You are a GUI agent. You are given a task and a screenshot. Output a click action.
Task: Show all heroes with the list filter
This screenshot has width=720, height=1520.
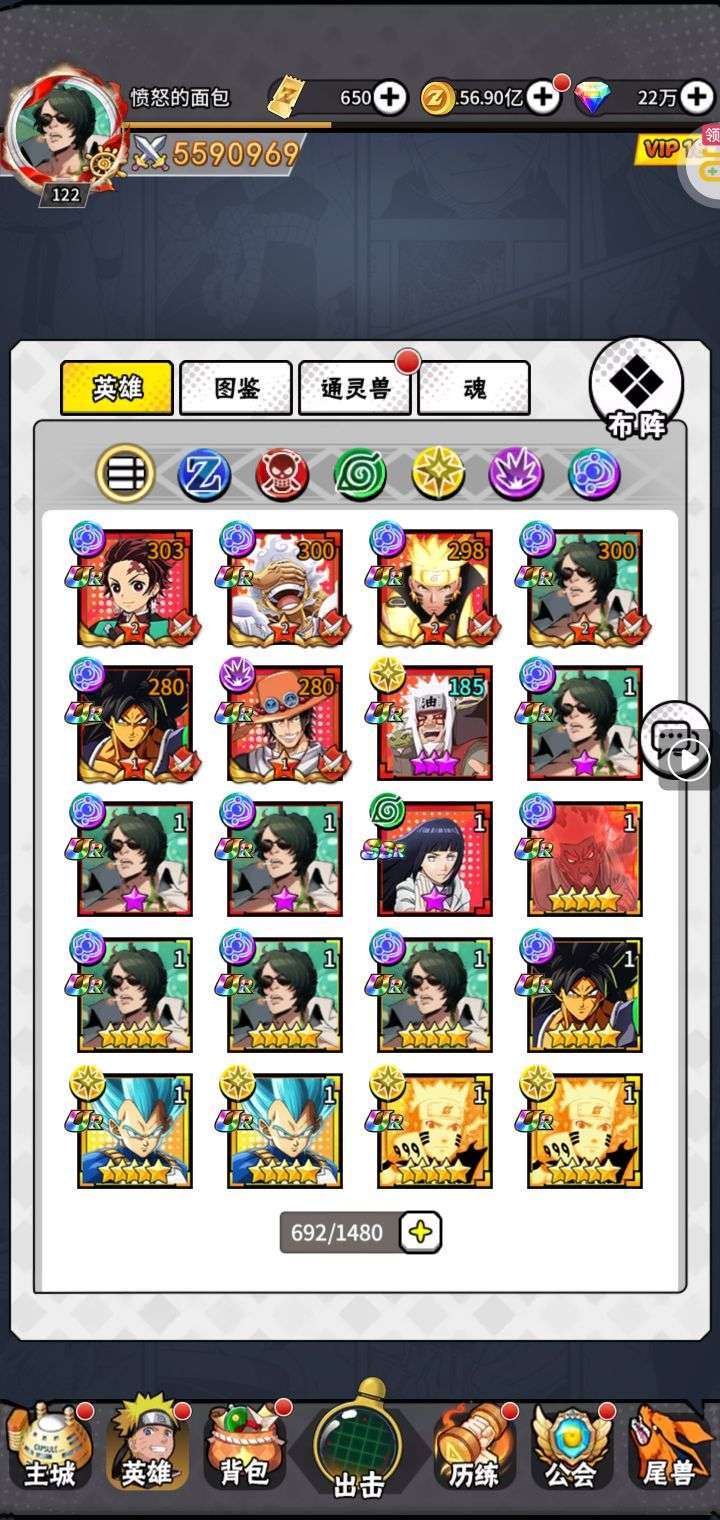coord(126,473)
